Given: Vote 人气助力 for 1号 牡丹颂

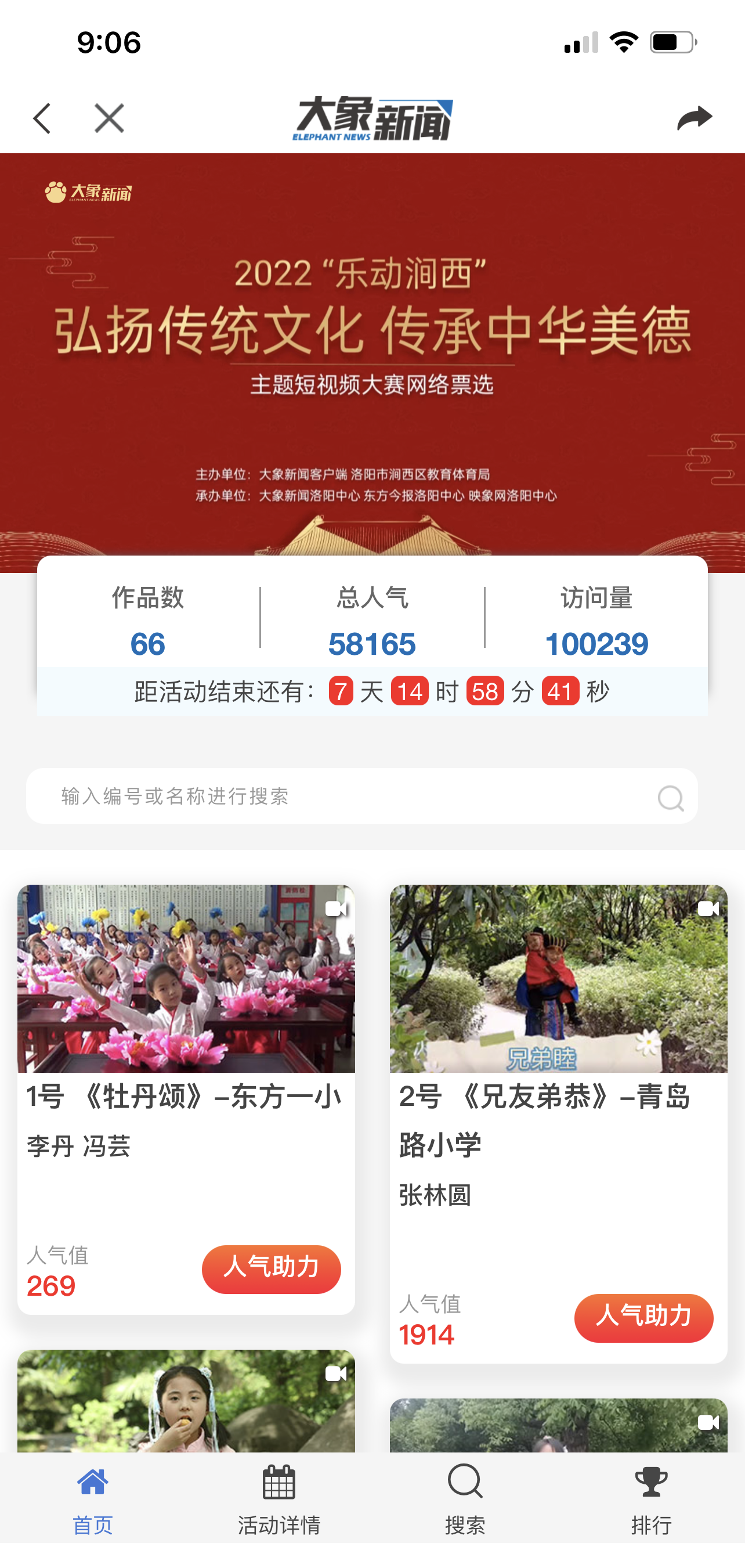Looking at the screenshot, I should point(271,1269).
